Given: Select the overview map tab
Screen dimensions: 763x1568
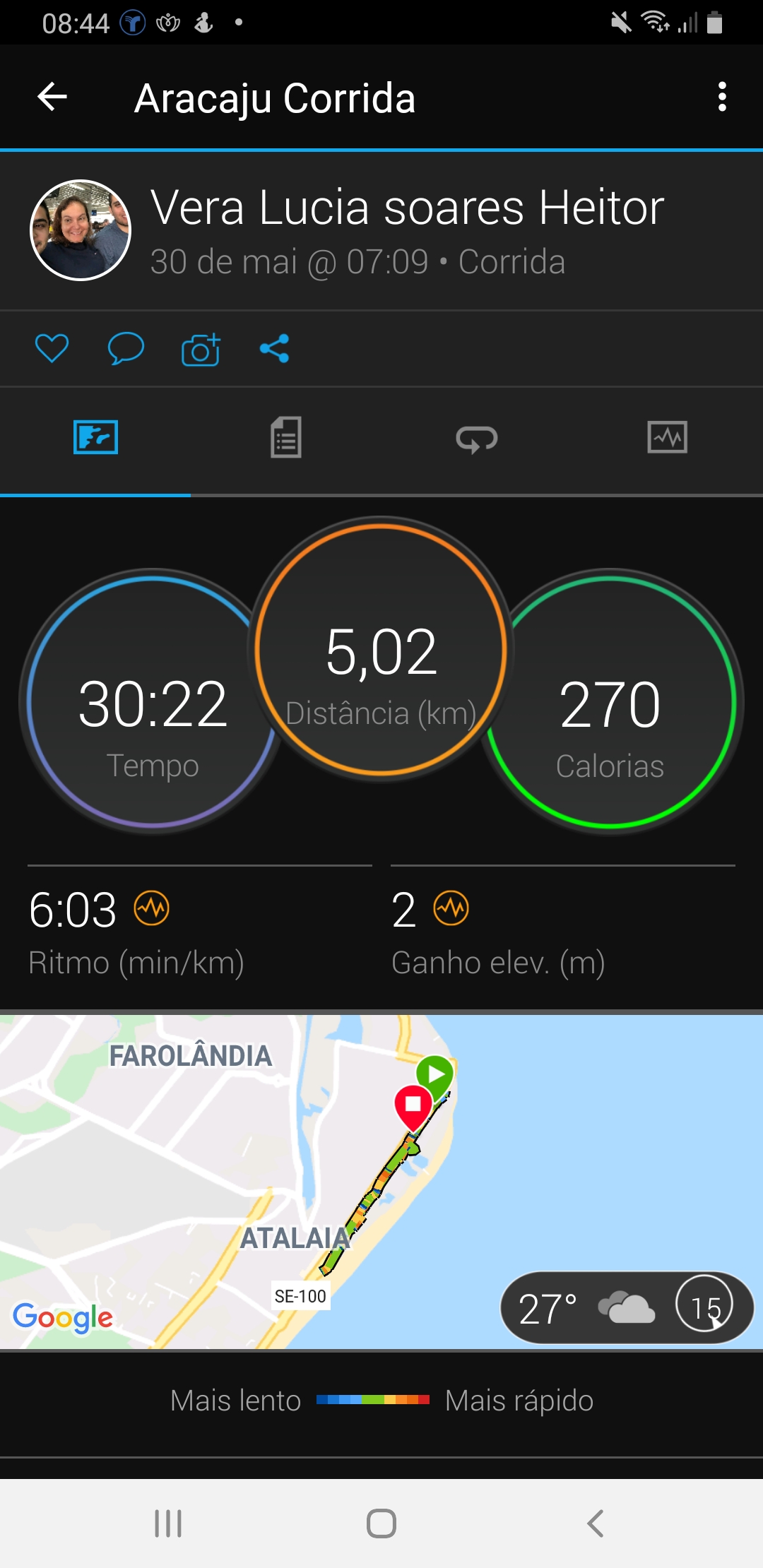Looking at the screenshot, I should pos(95,437).
